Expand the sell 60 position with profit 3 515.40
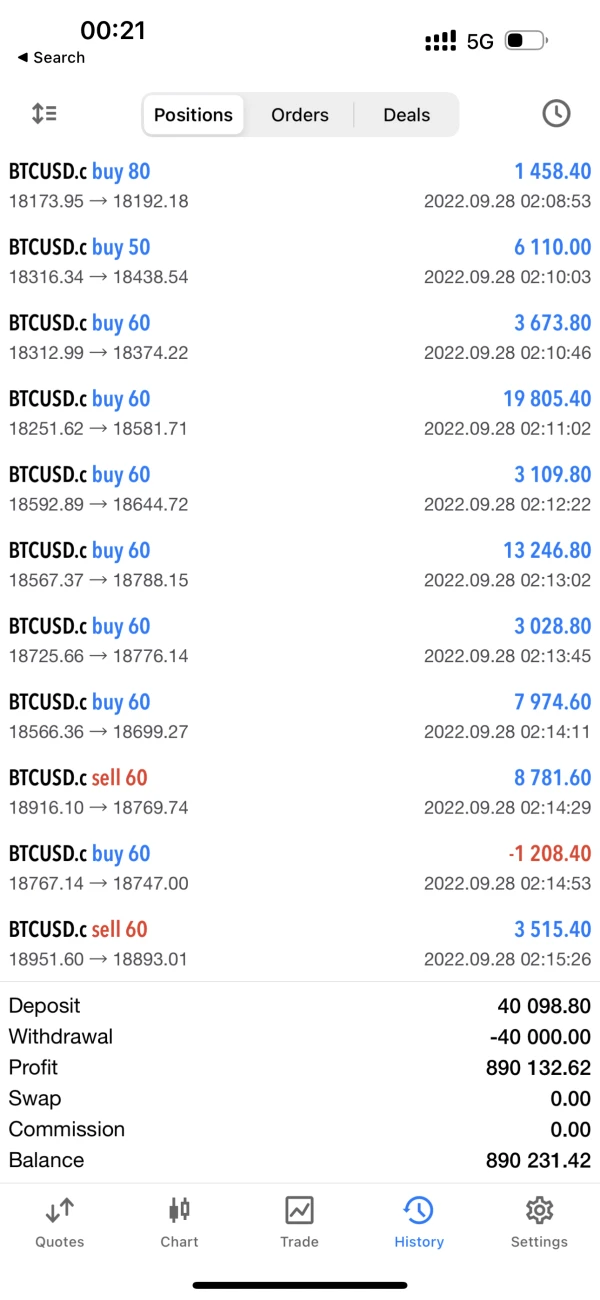Viewport: 600px width, 1300px height. point(300,944)
